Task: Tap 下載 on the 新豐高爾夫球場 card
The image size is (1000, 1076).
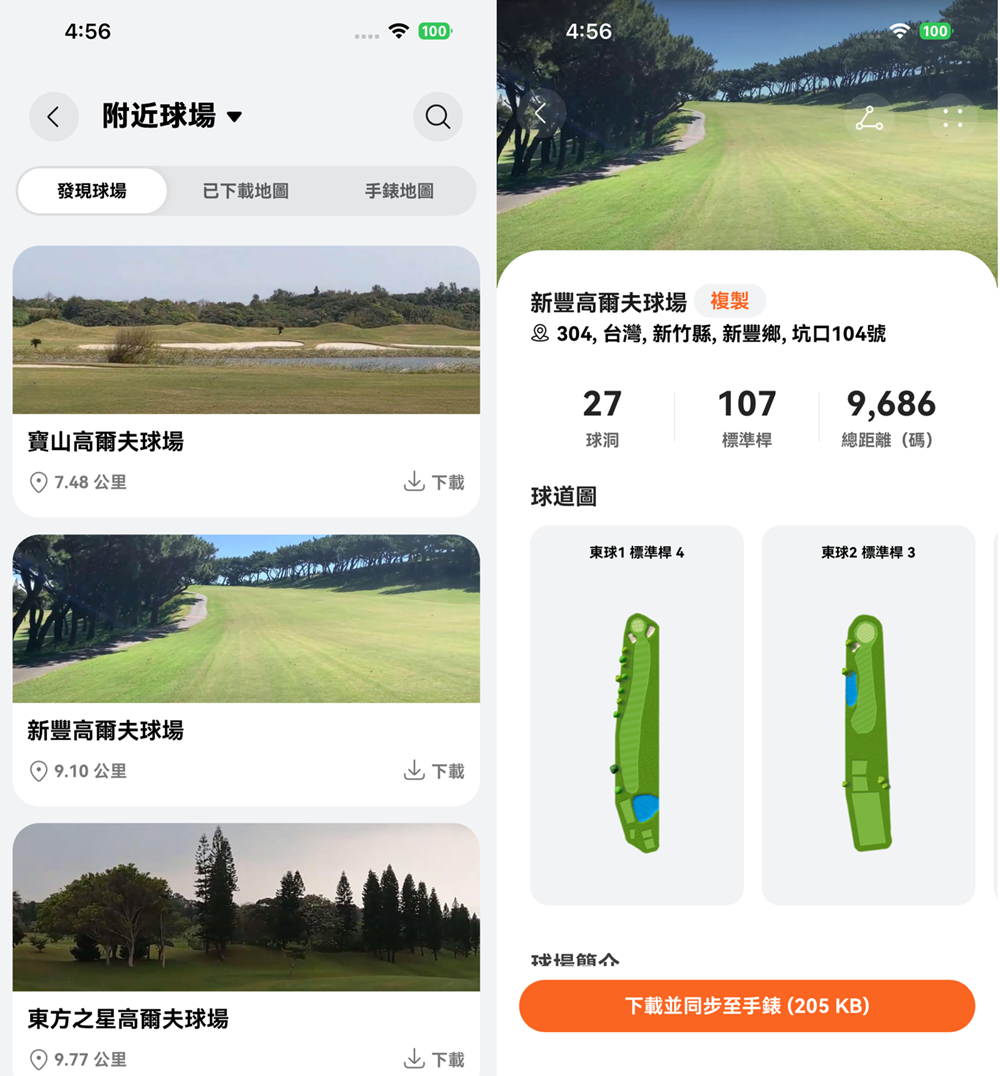Action: [x=434, y=771]
